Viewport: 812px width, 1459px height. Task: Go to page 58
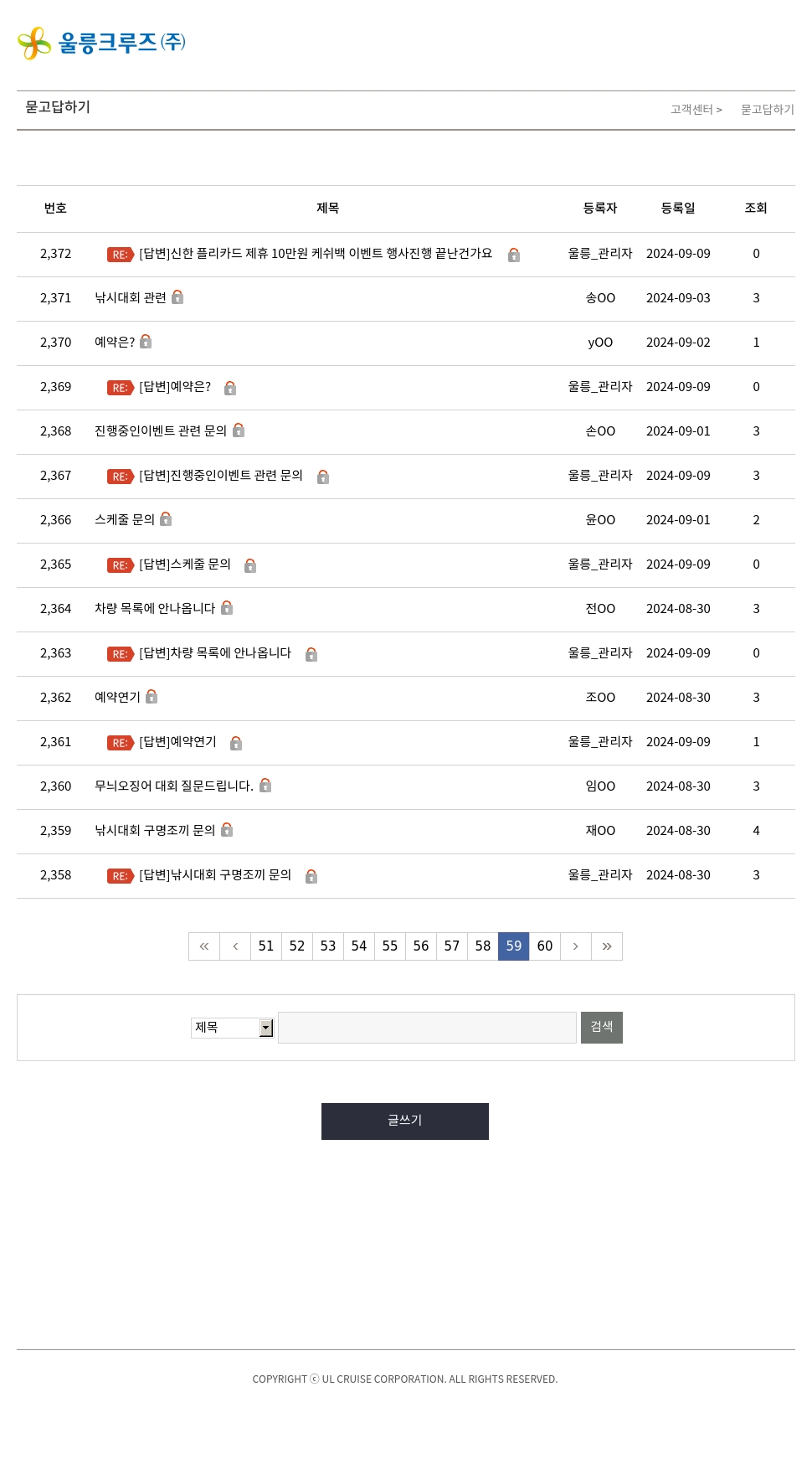[483, 946]
